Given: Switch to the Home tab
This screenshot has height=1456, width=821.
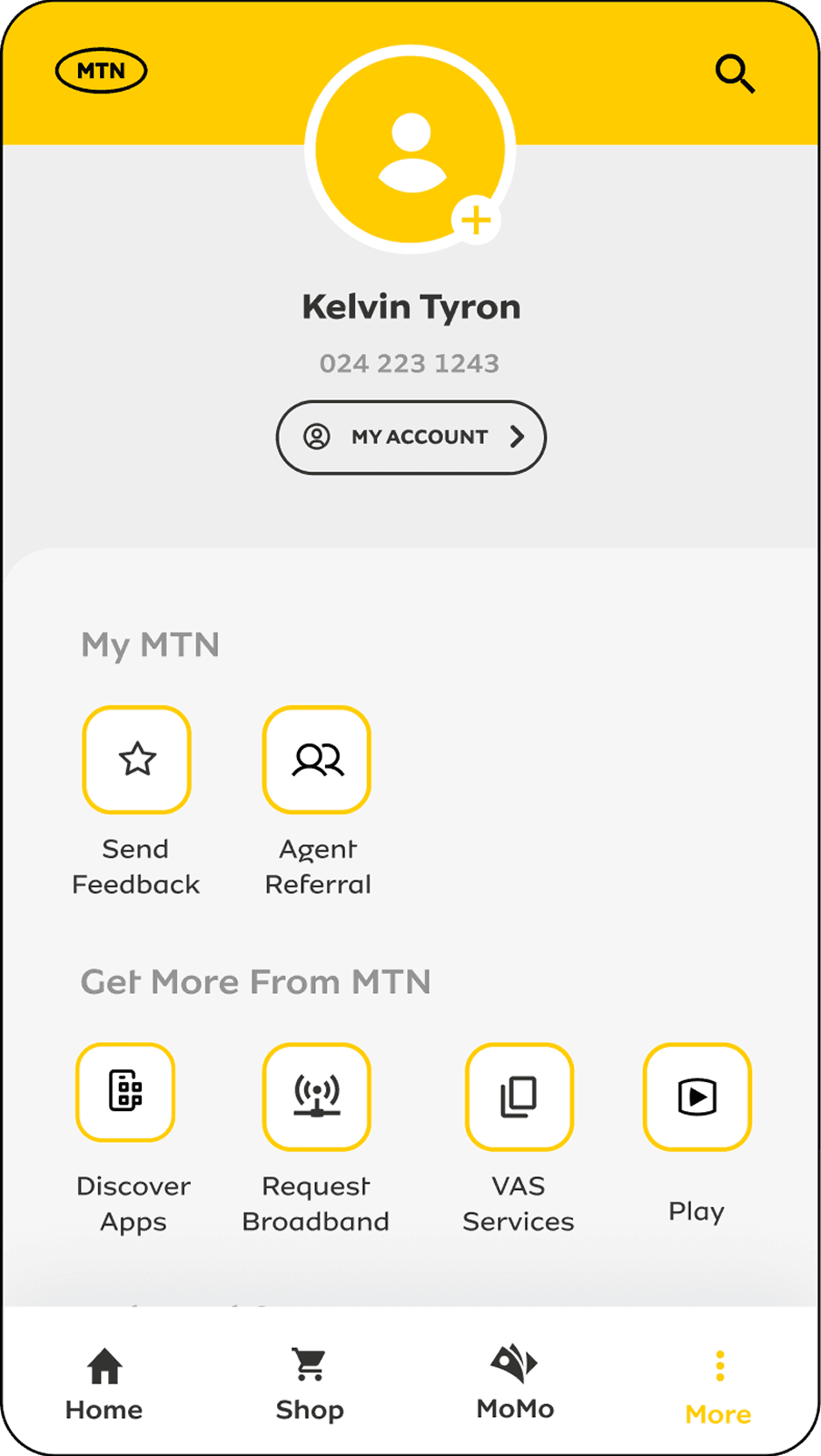Looking at the screenshot, I should 104,1383.
